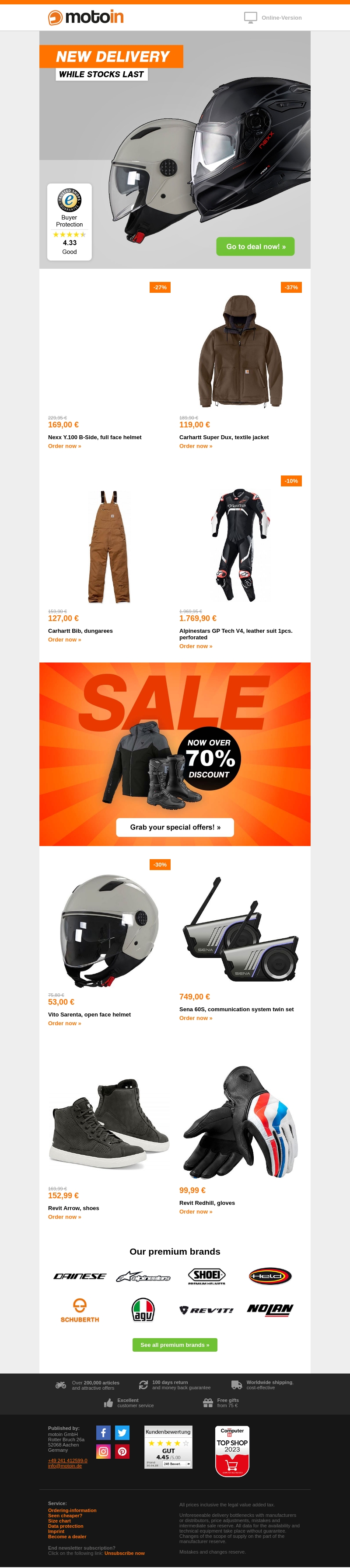Open the Online-Version link
The image size is (350, 1568).
281,17
